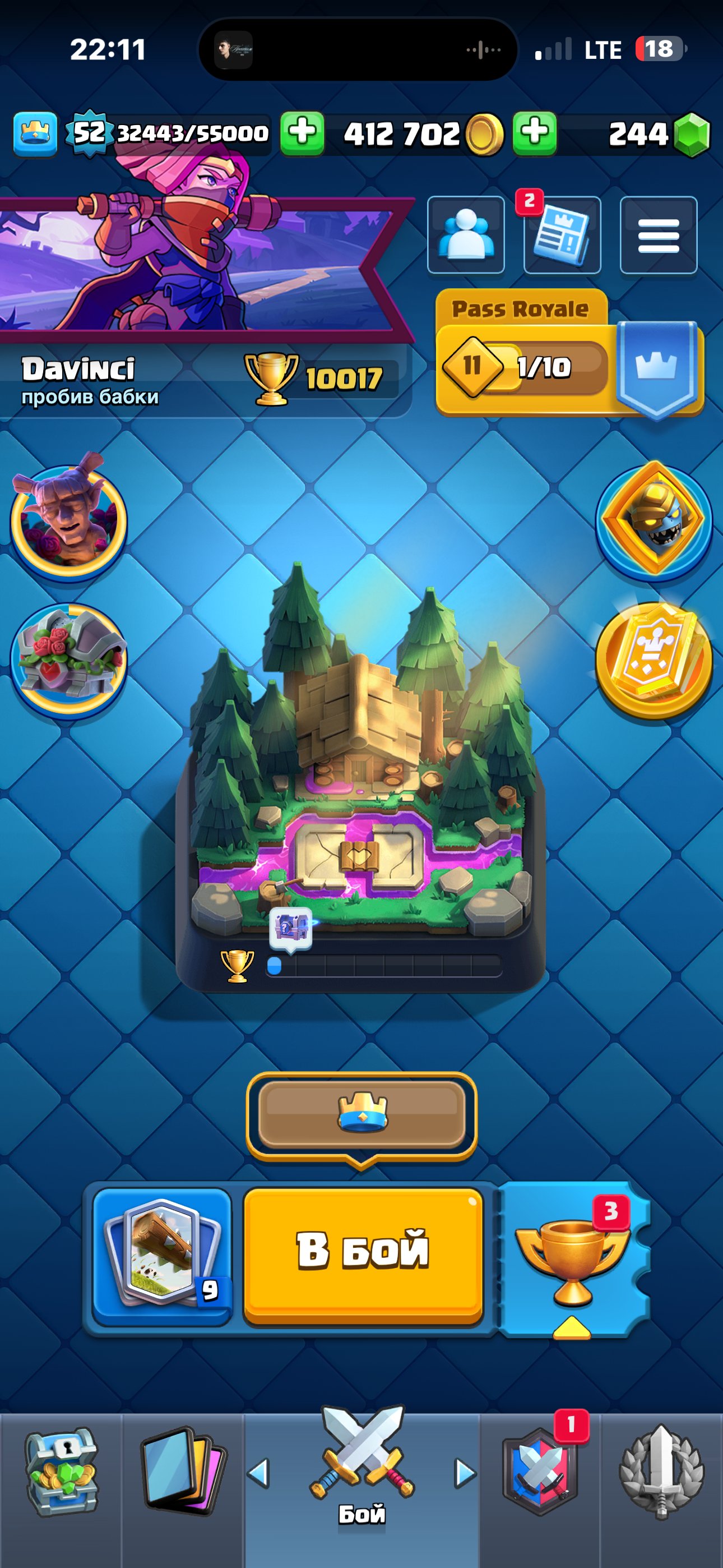Buy gems with the plus next to 244
The width and height of the screenshot is (723, 1568).
point(534,133)
